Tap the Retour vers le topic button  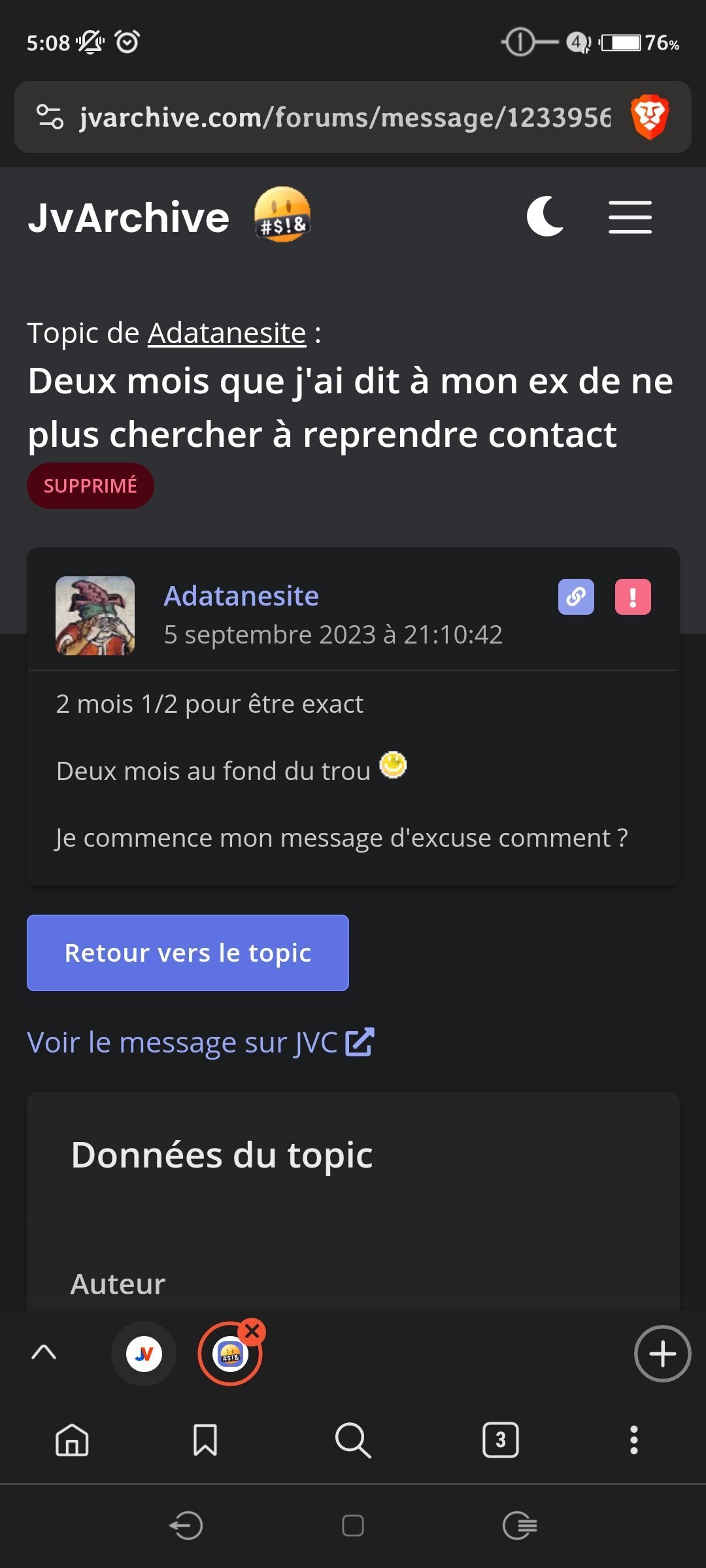tap(188, 953)
